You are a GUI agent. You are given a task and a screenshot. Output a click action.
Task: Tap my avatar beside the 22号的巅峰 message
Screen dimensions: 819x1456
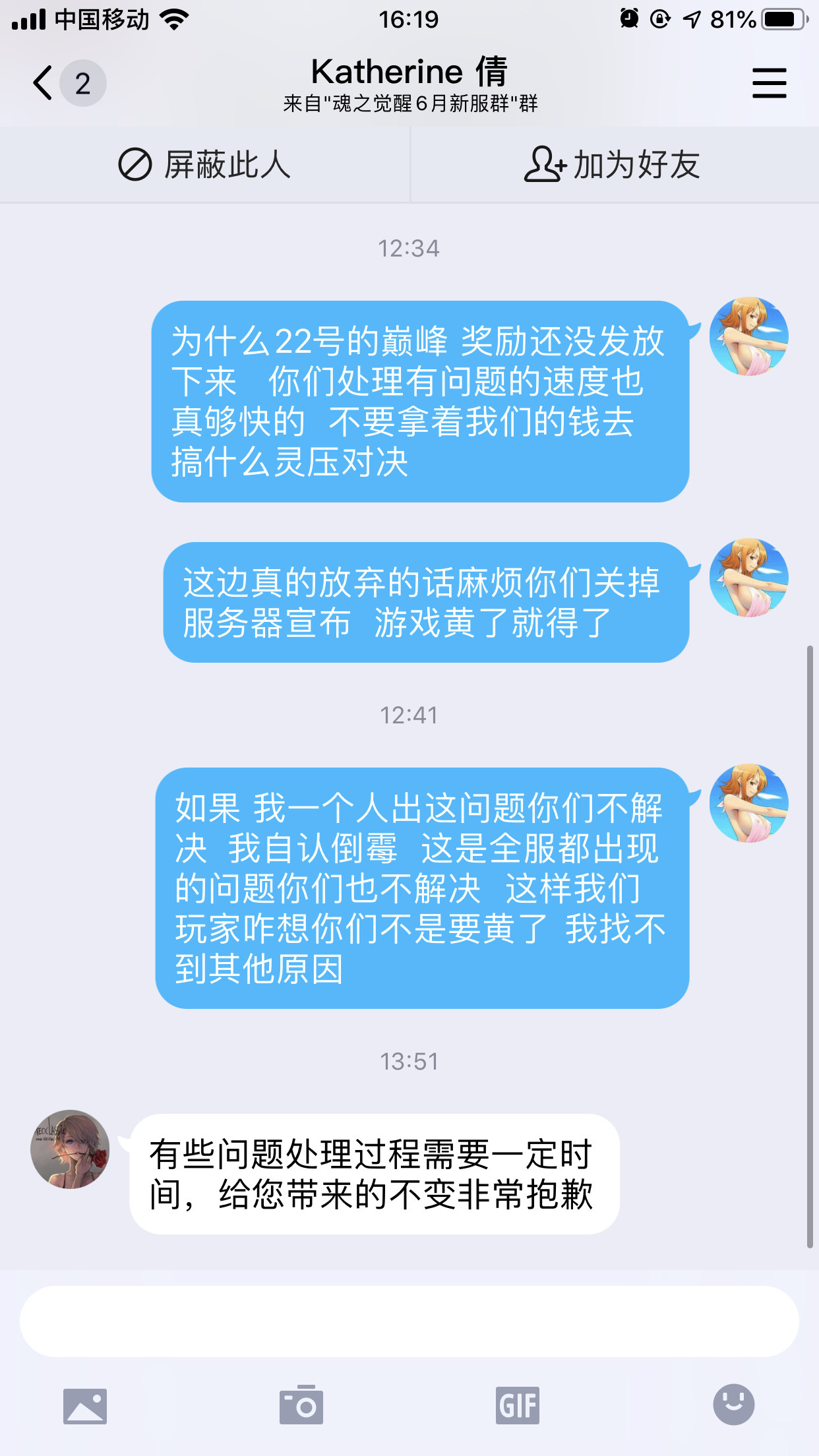click(x=748, y=336)
